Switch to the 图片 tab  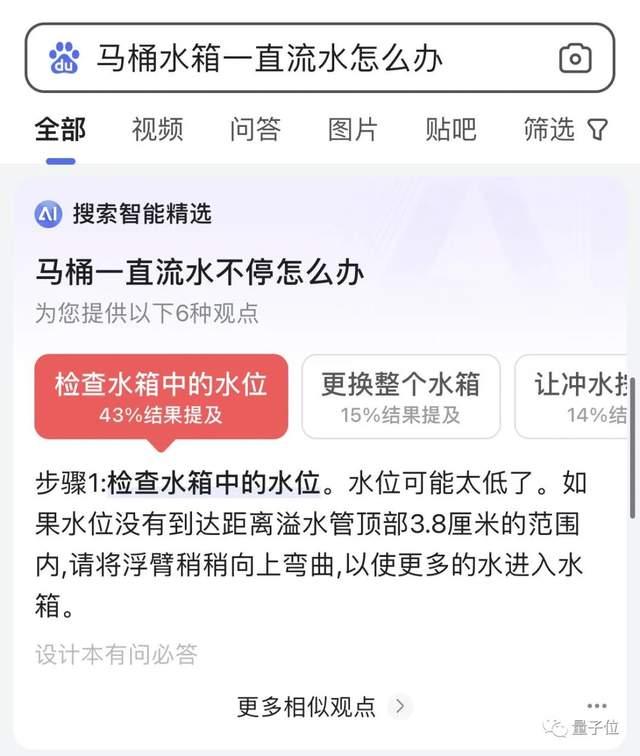pyautogui.click(x=353, y=129)
